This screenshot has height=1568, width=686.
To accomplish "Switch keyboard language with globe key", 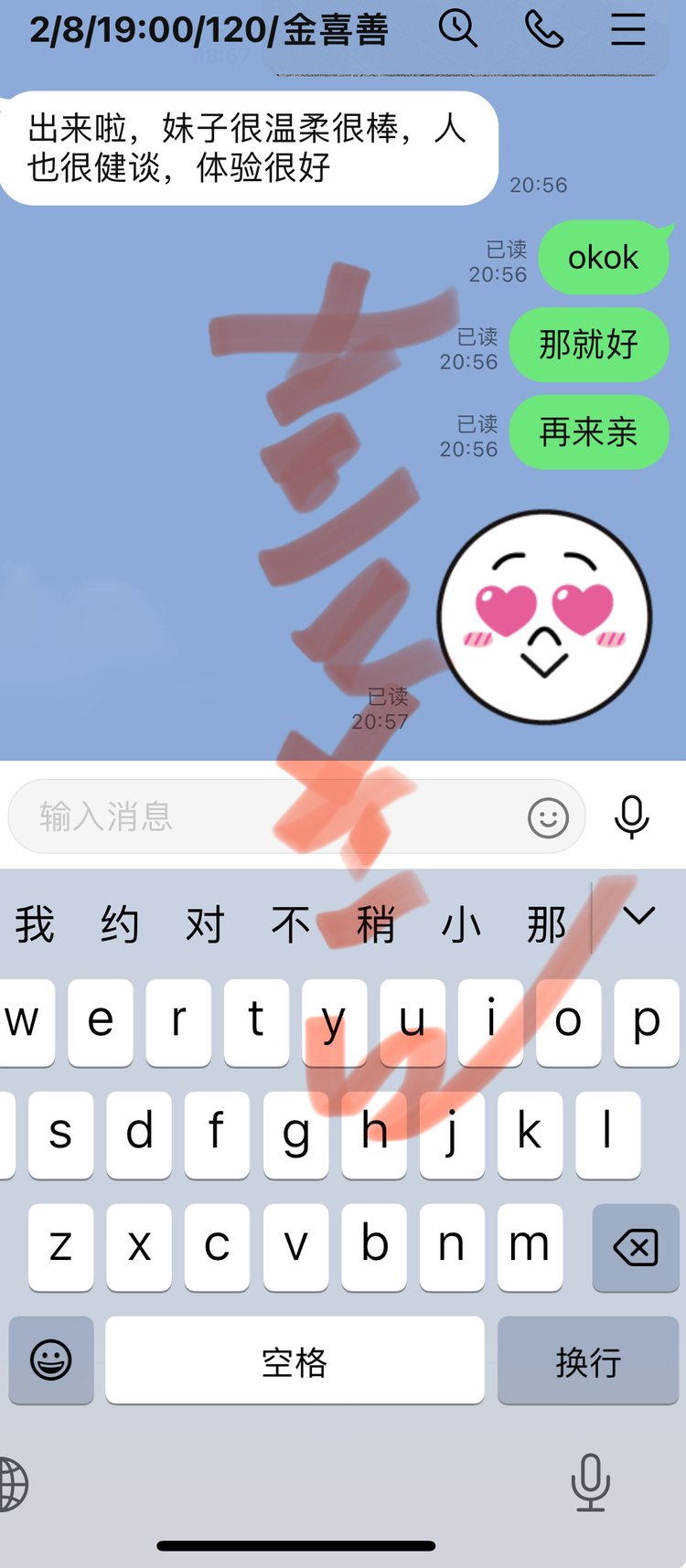I will coord(13,1483).
